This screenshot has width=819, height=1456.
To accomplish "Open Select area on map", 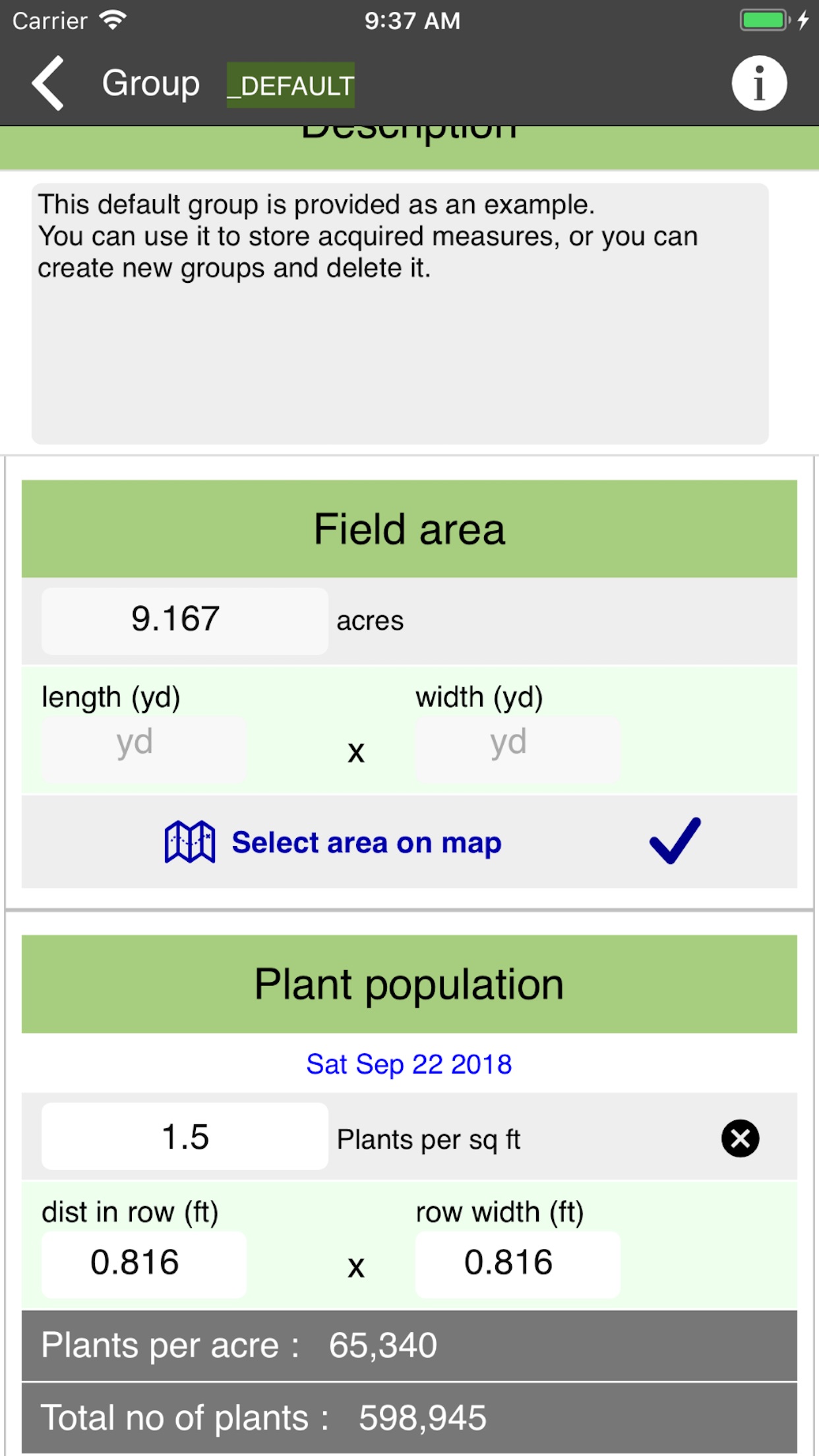I will (365, 842).
